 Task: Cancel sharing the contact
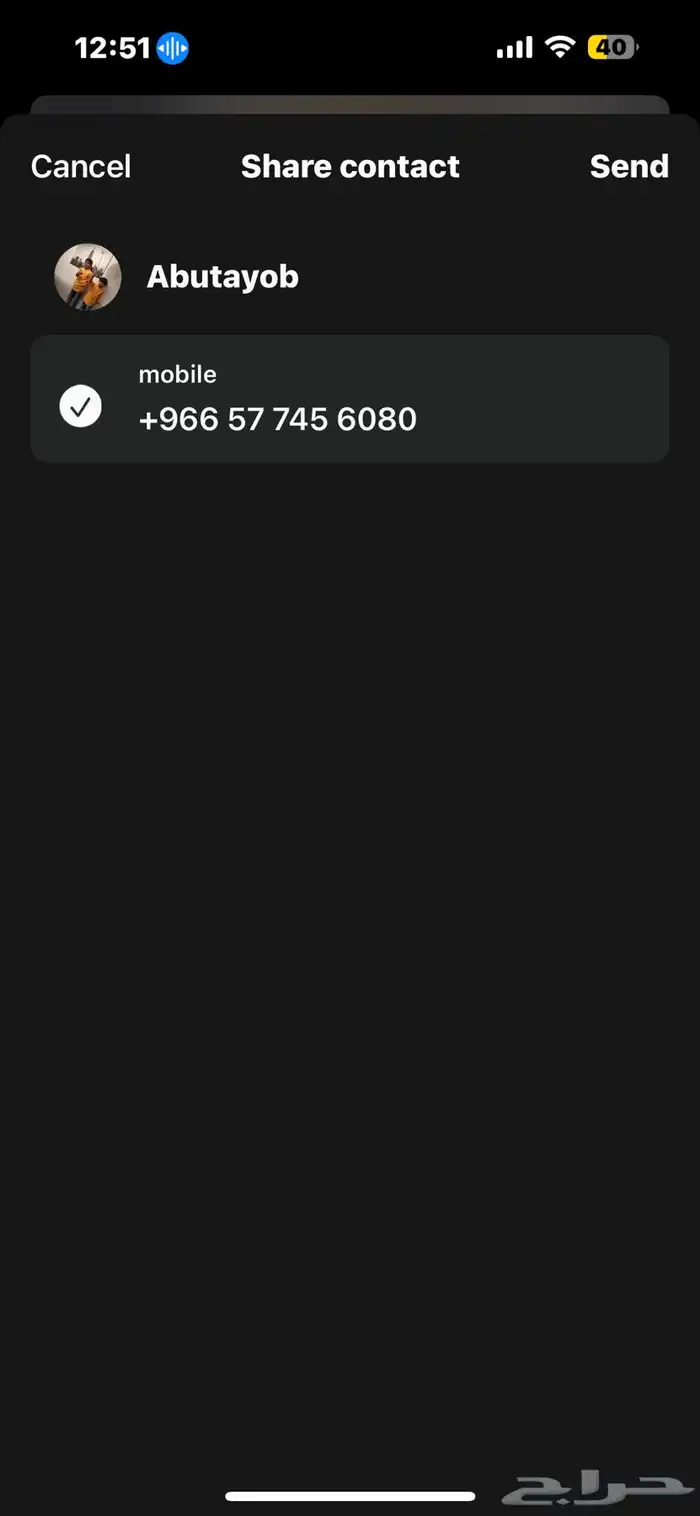(x=81, y=166)
